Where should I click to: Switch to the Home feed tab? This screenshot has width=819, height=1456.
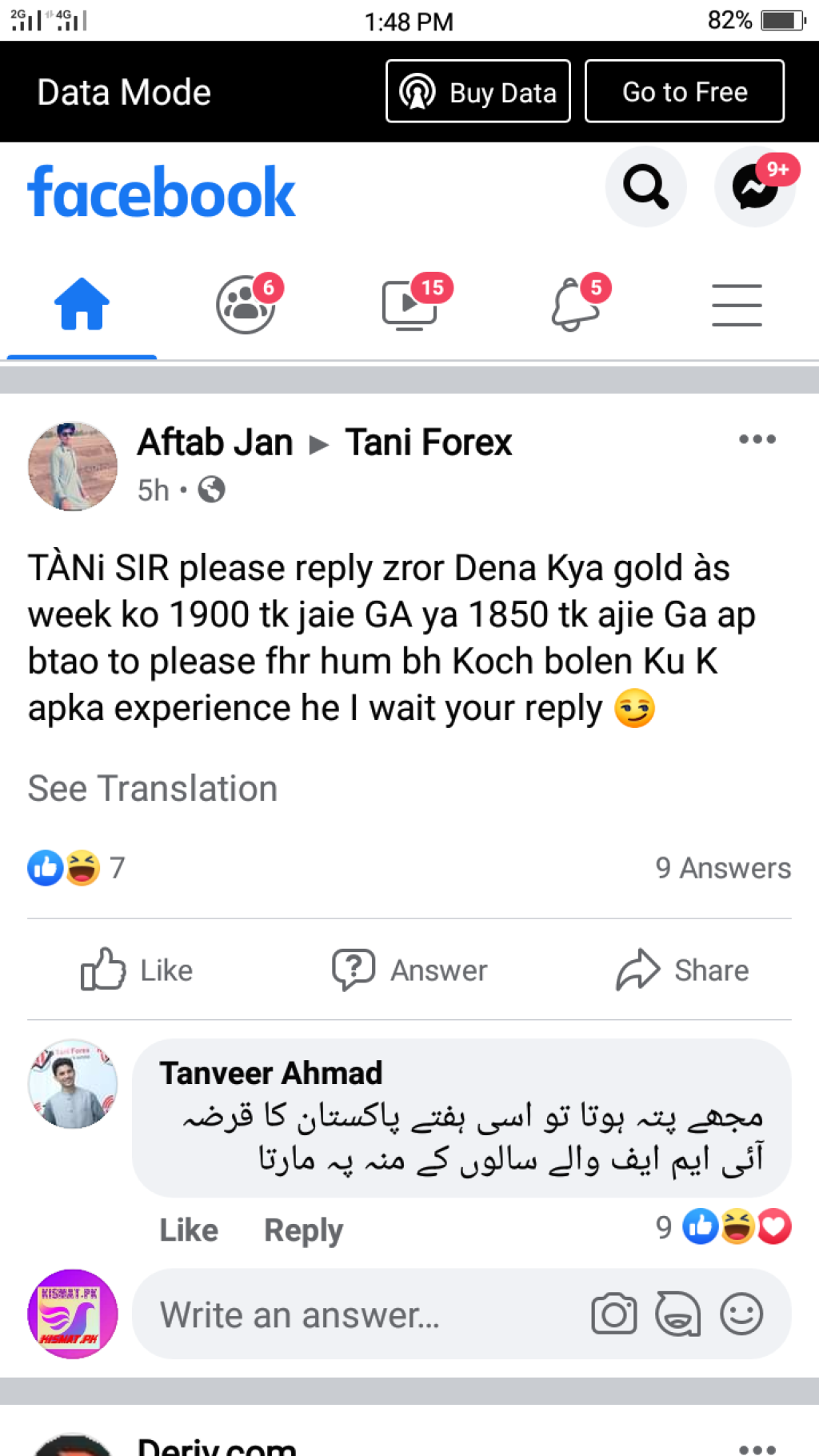82,305
